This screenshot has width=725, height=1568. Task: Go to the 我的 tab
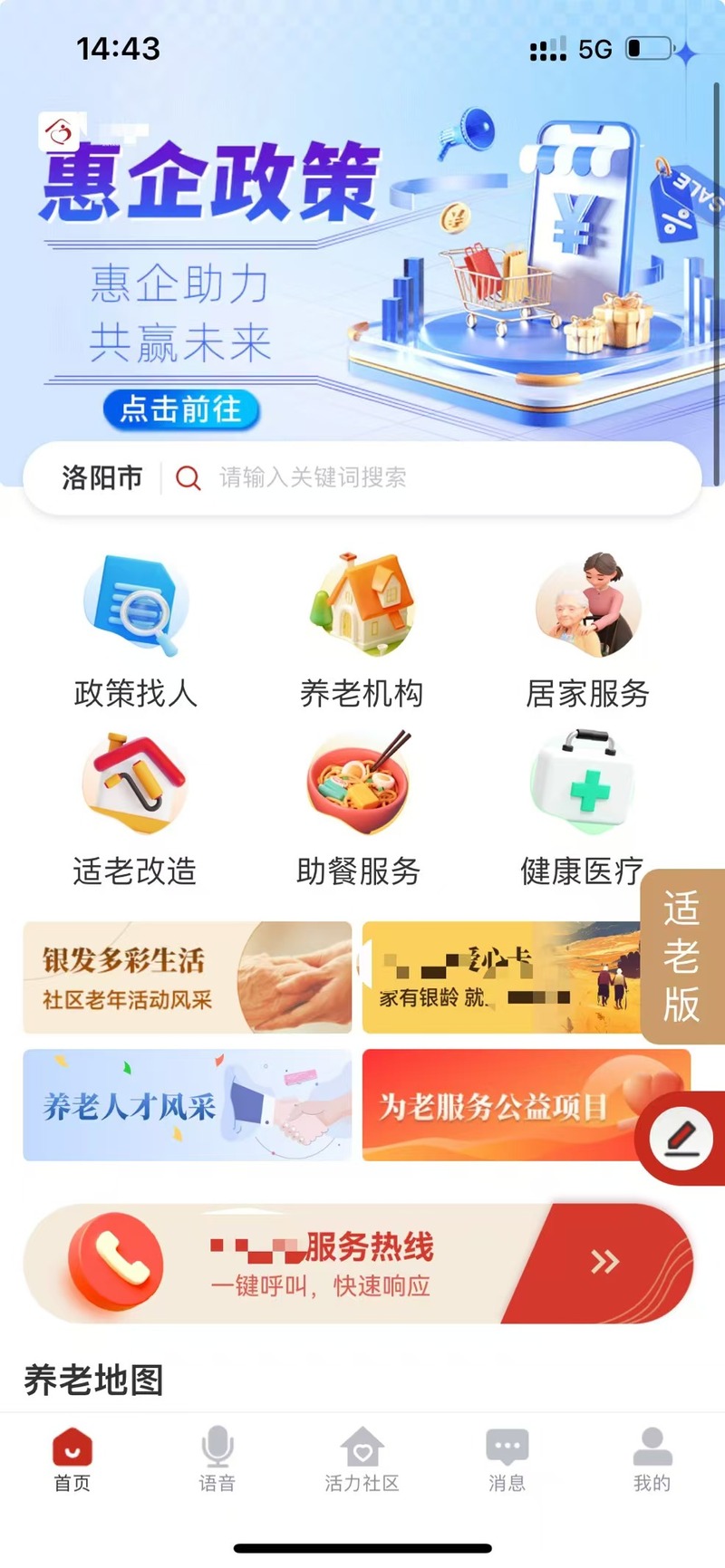[x=652, y=1457]
